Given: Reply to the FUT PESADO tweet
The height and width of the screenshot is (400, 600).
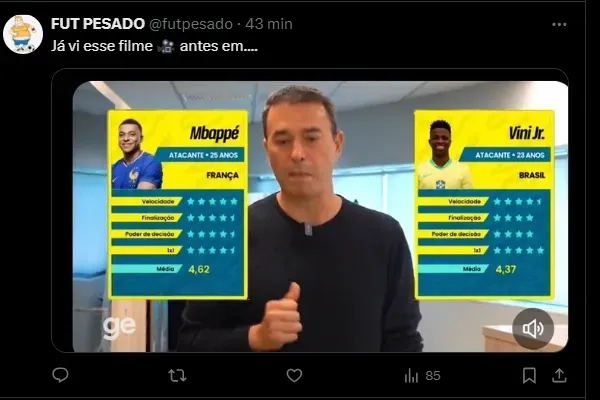Looking at the screenshot, I should (x=60, y=375).
